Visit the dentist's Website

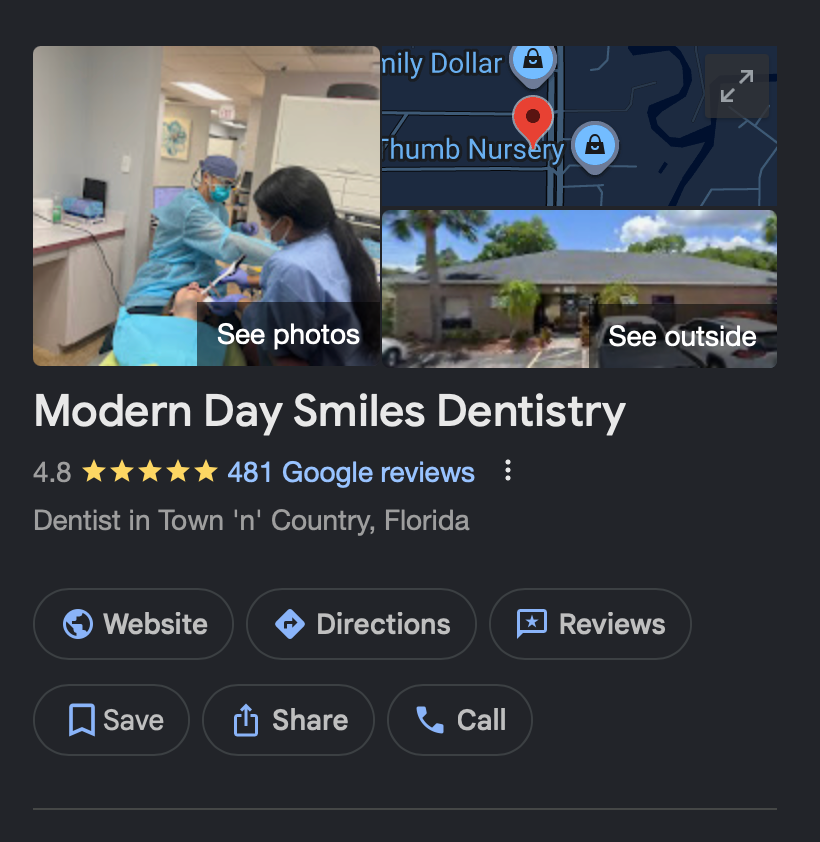(x=134, y=624)
